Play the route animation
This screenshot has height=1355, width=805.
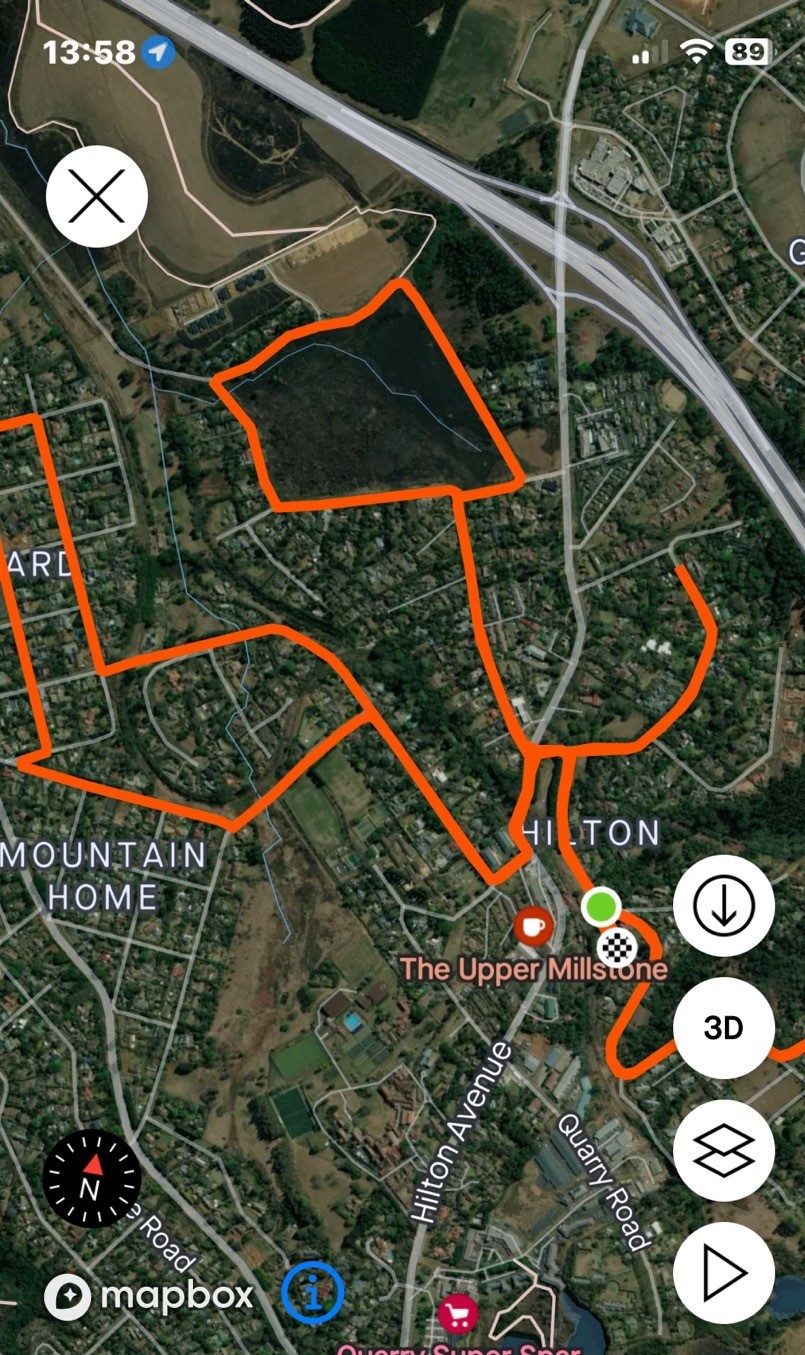(723, 1273)
